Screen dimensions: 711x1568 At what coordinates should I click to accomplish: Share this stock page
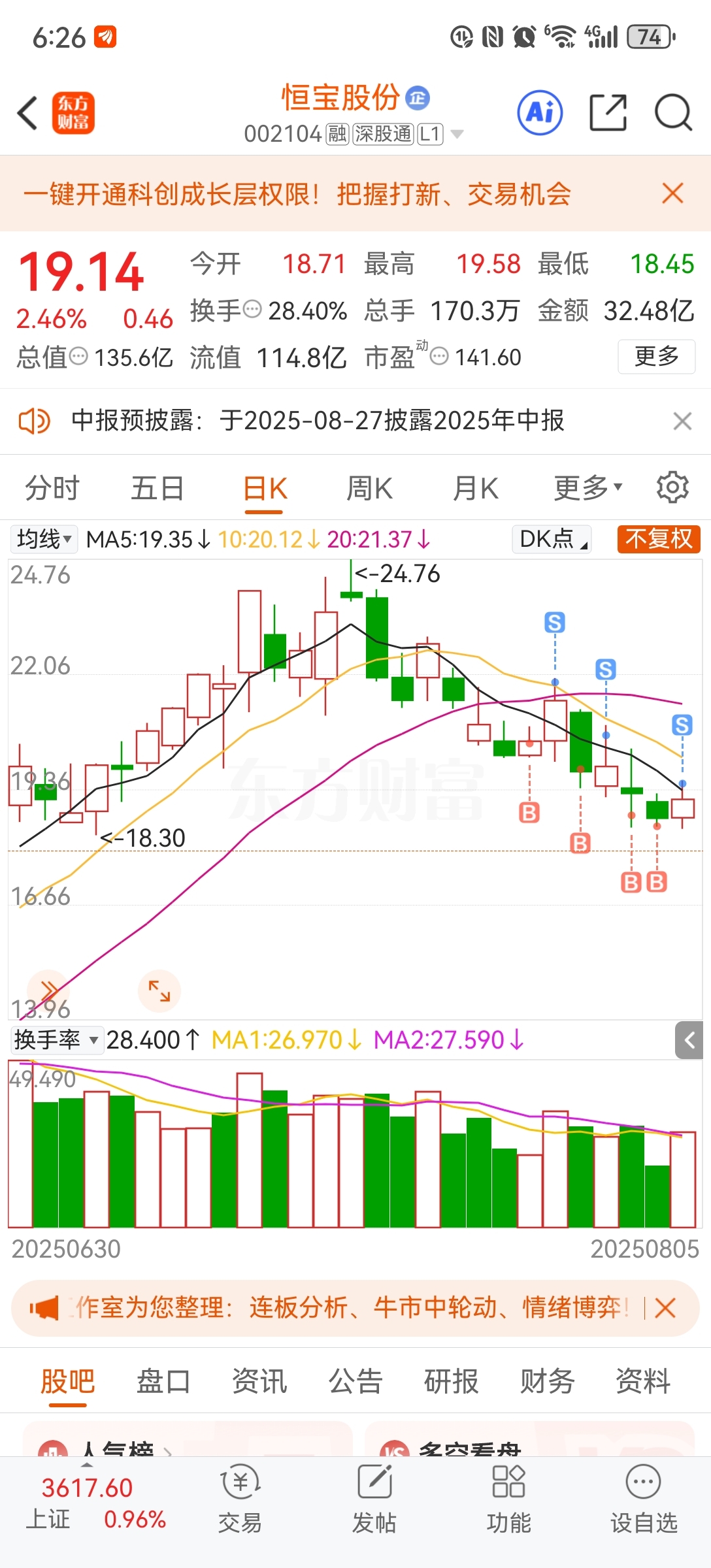coord(608,113)
